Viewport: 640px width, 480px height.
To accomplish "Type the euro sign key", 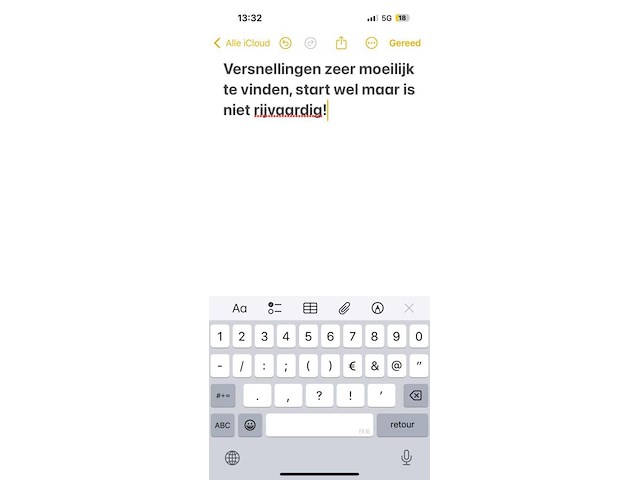I will (x=353, y=366).
